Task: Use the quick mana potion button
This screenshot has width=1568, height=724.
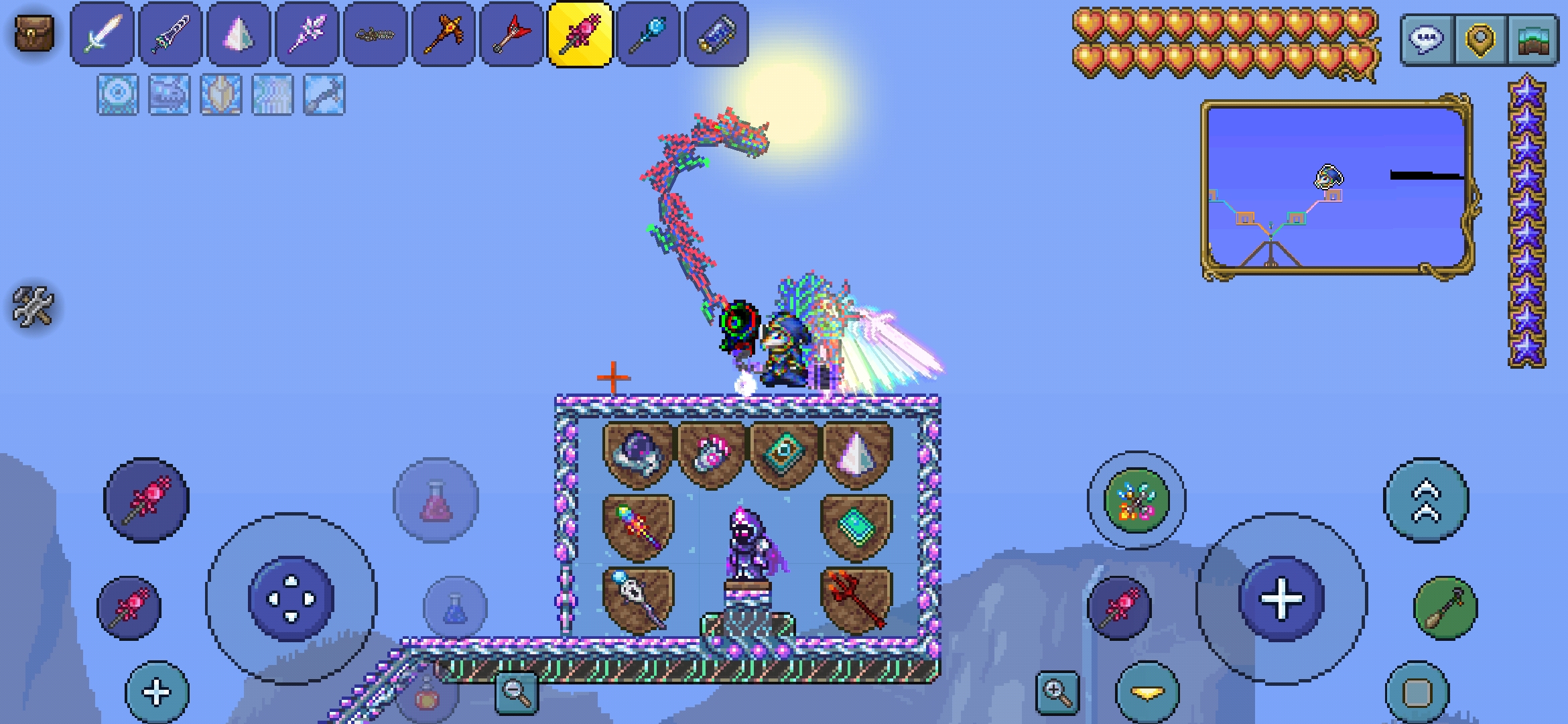Action: pyautogui.click(x=455, y=607)
